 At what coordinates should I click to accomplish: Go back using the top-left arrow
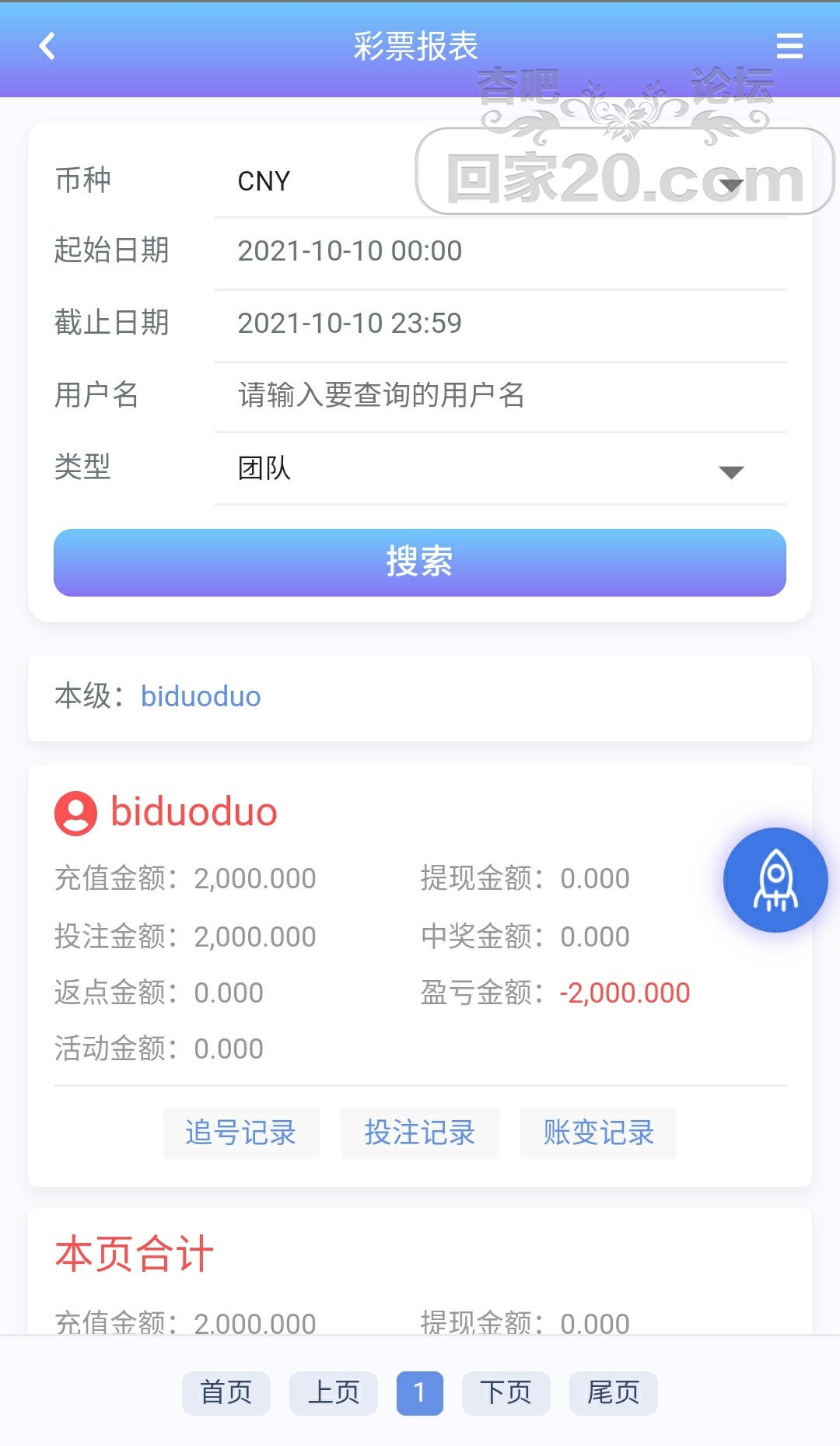47,46
